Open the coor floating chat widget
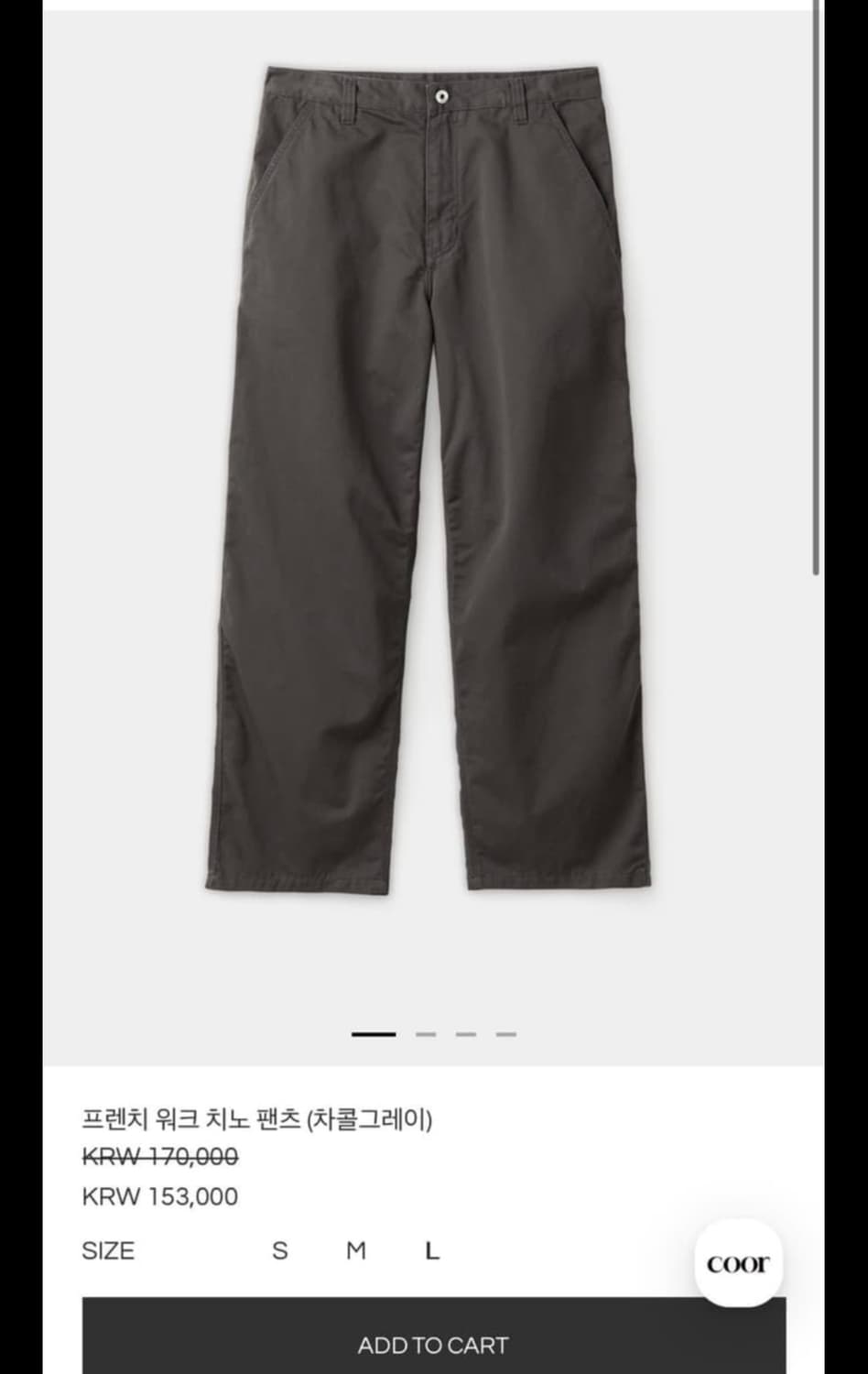This screenshot has height=1374, width=868. (737, 1264)
